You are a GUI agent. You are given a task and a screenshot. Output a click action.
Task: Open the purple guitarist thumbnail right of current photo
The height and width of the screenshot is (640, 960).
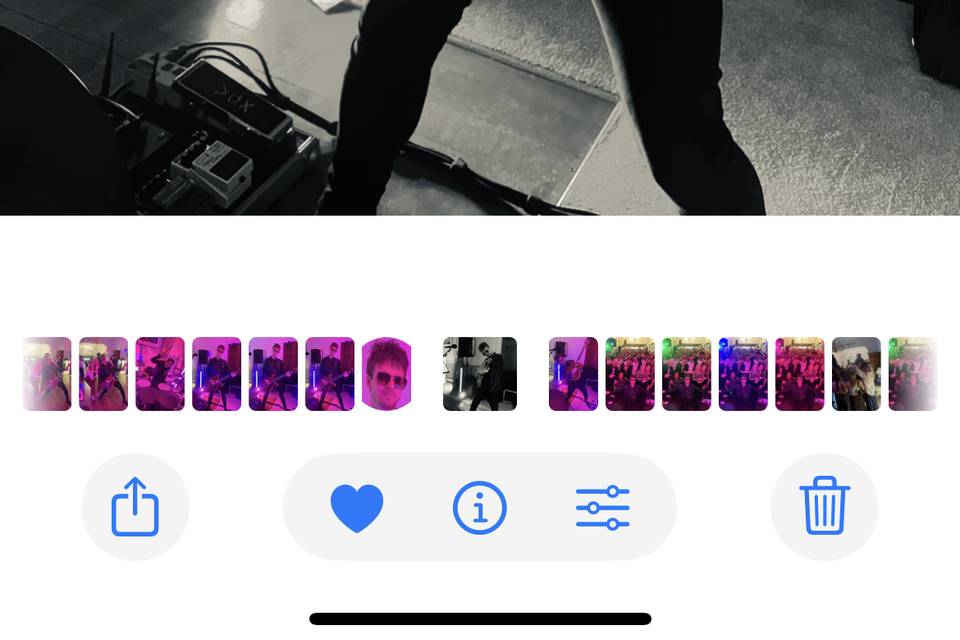pyautogui.click(x=573, y=374)
